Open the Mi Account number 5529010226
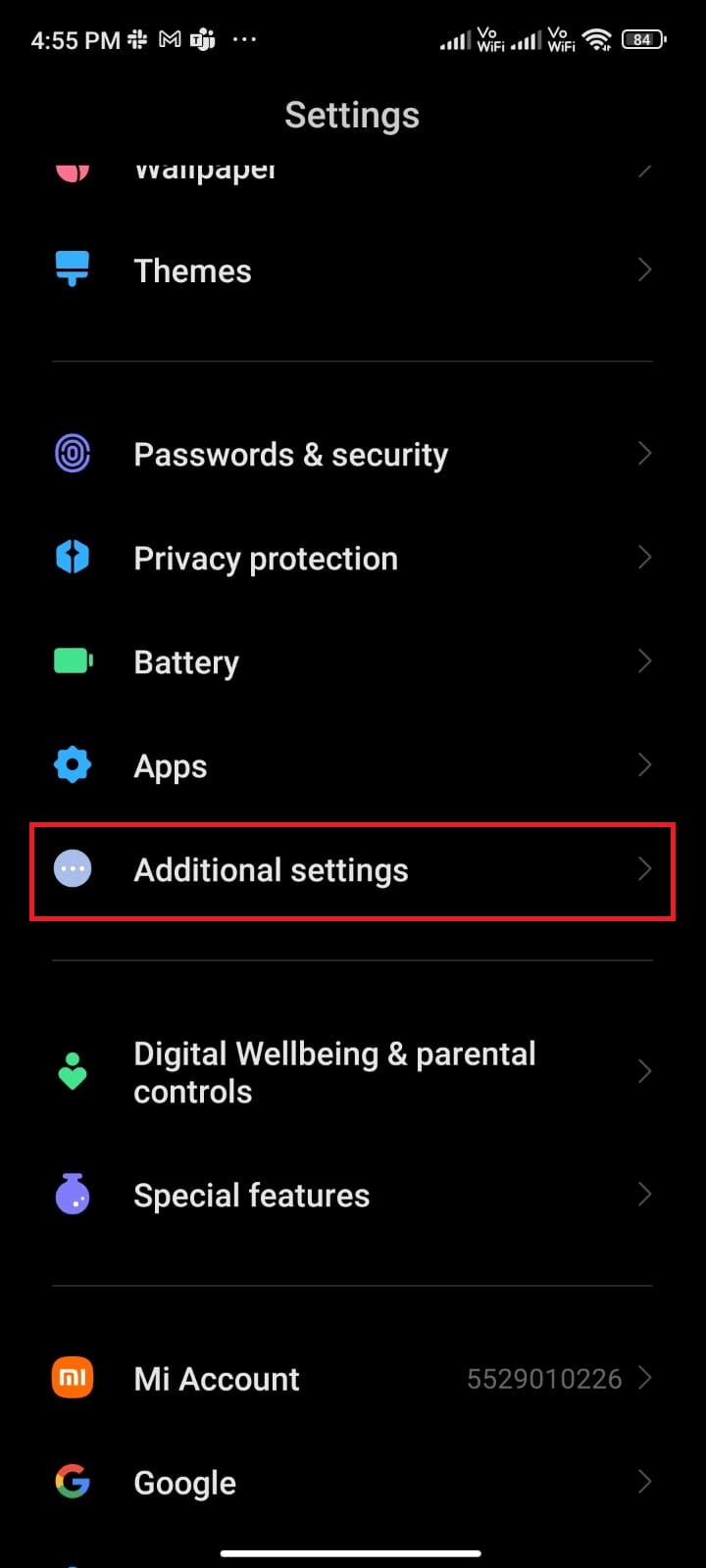 546,1378
